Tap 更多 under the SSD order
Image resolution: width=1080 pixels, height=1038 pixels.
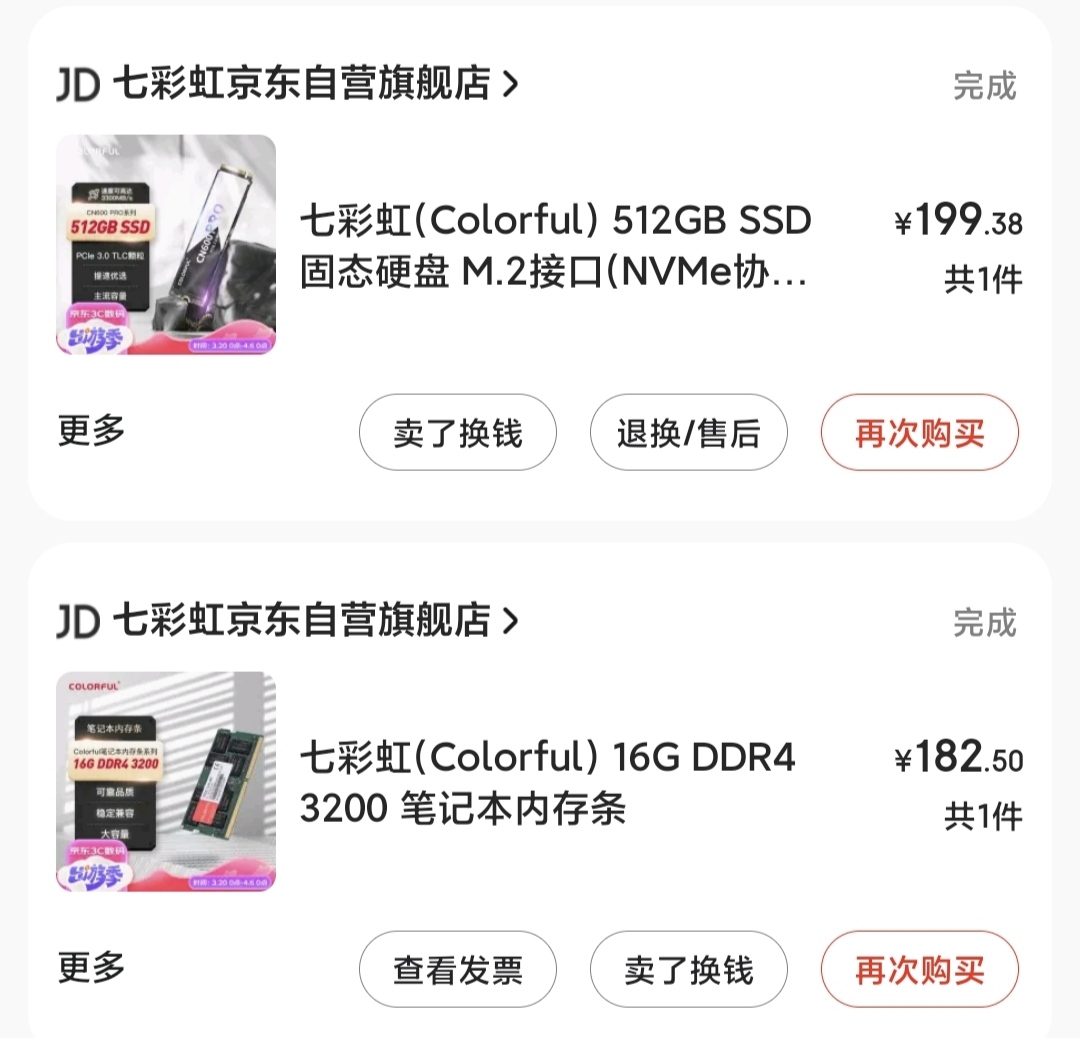click(91, 431)
